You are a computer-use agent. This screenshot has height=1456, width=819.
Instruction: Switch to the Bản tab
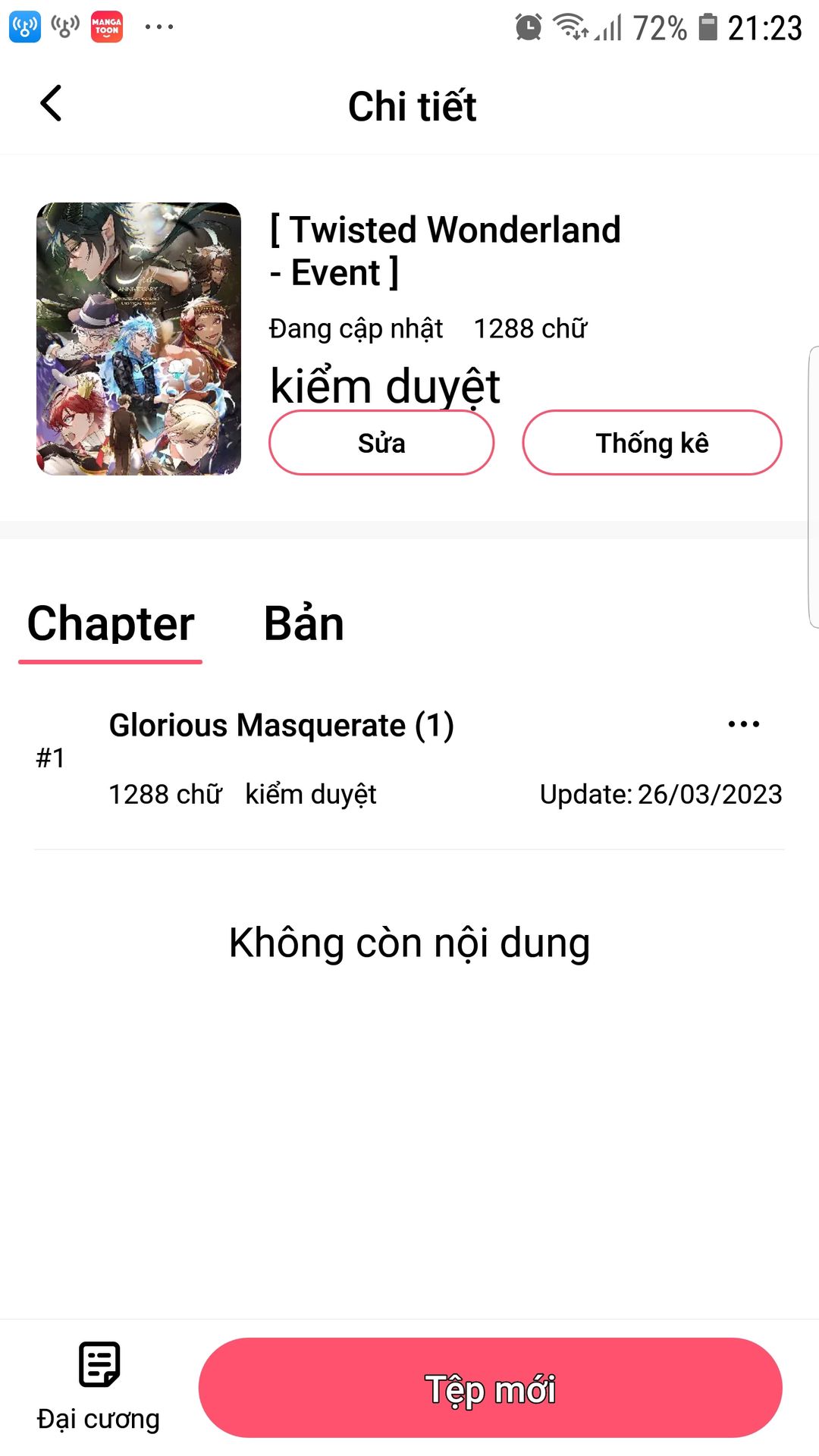tap(303, 624)
